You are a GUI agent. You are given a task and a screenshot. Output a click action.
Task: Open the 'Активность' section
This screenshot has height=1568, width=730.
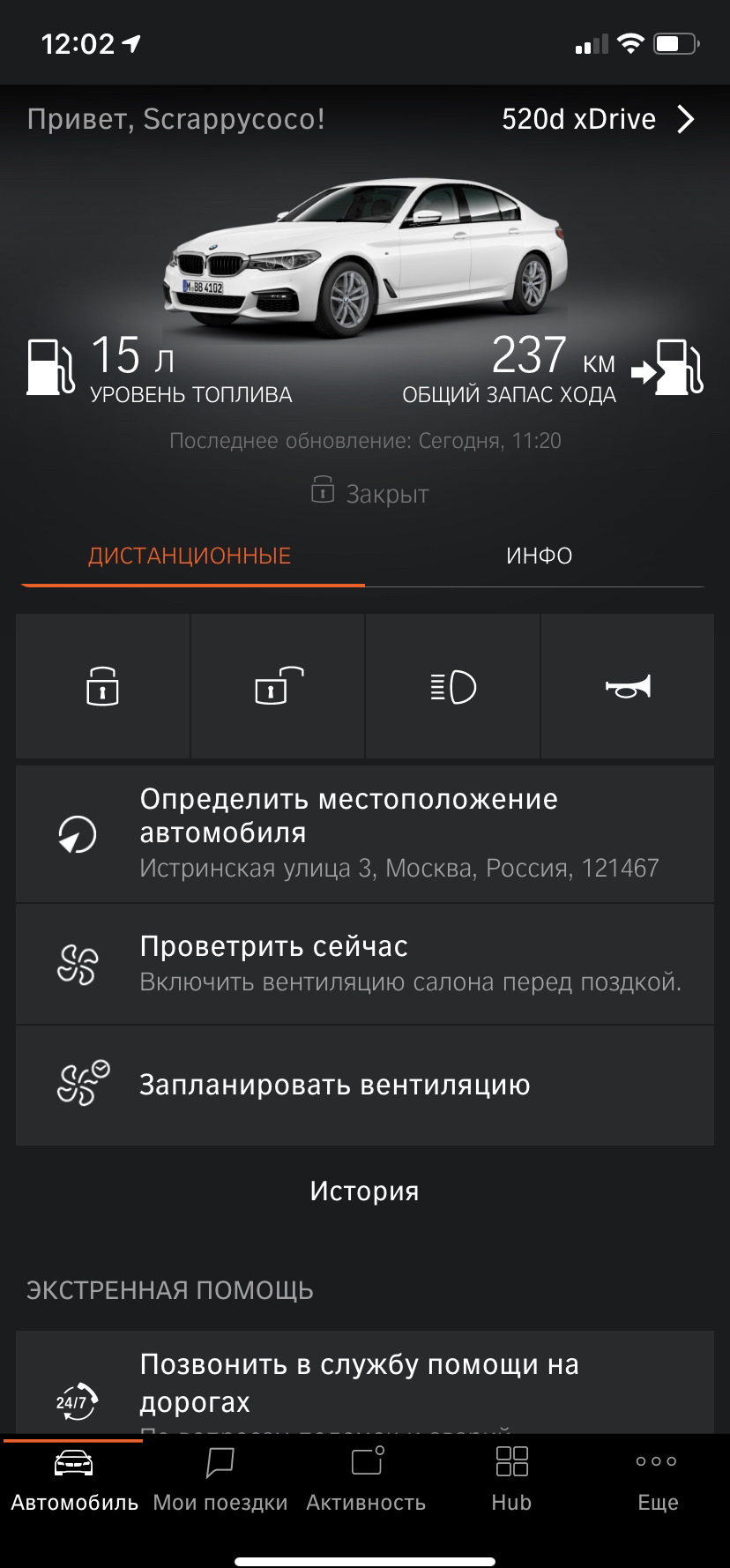click(x=366, y=1477)
